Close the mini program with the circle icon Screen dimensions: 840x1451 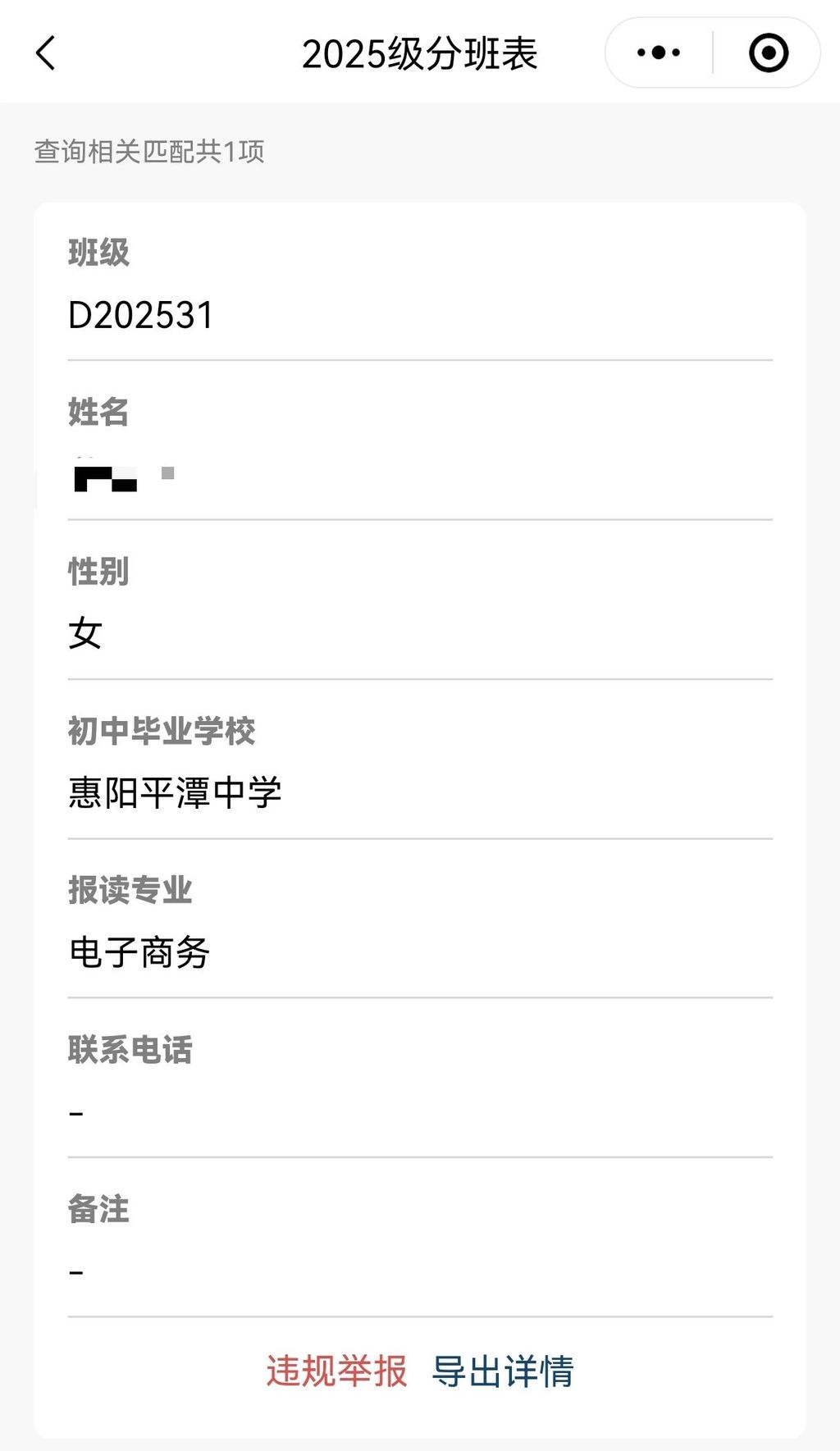click(769, 52)
